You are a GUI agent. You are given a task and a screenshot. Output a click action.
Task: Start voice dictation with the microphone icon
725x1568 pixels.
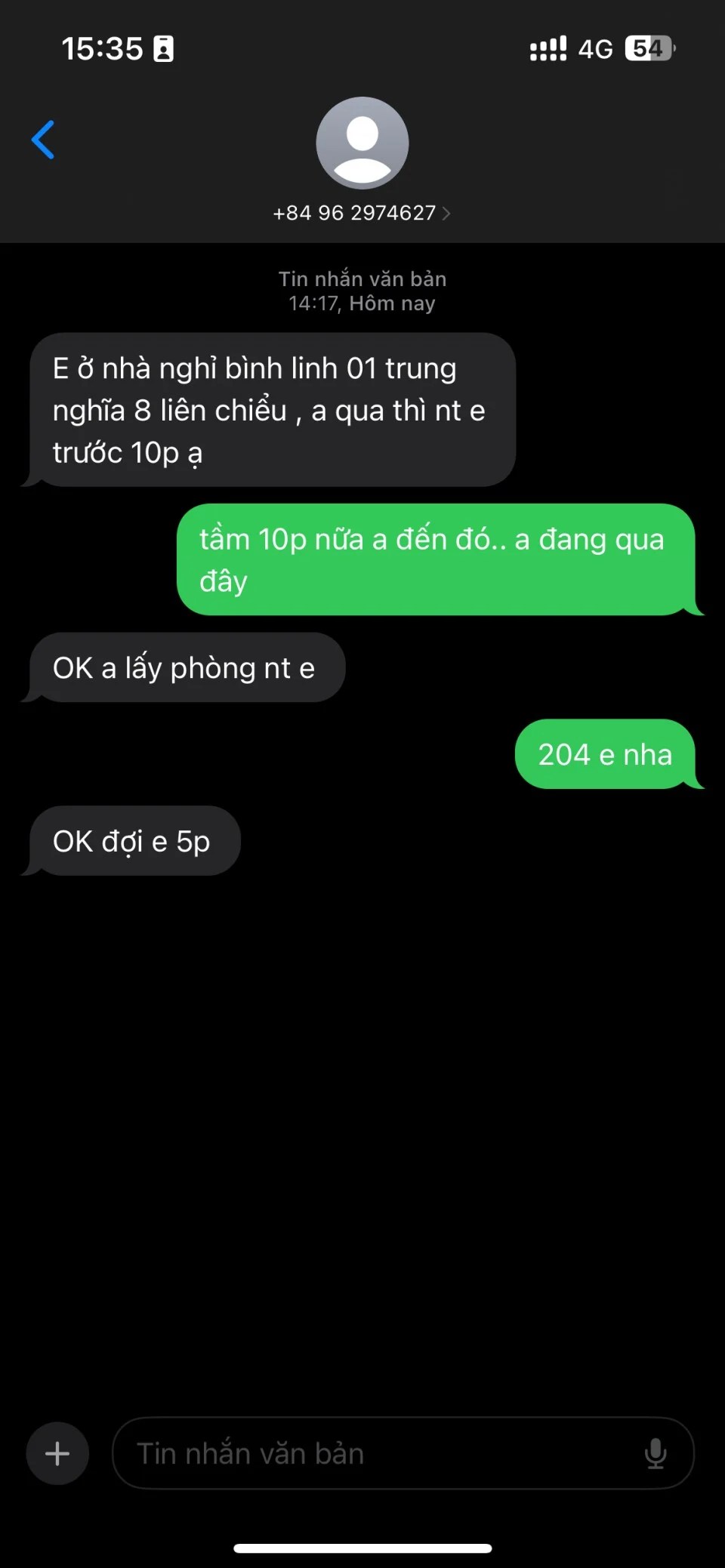tap(656, 1453)
